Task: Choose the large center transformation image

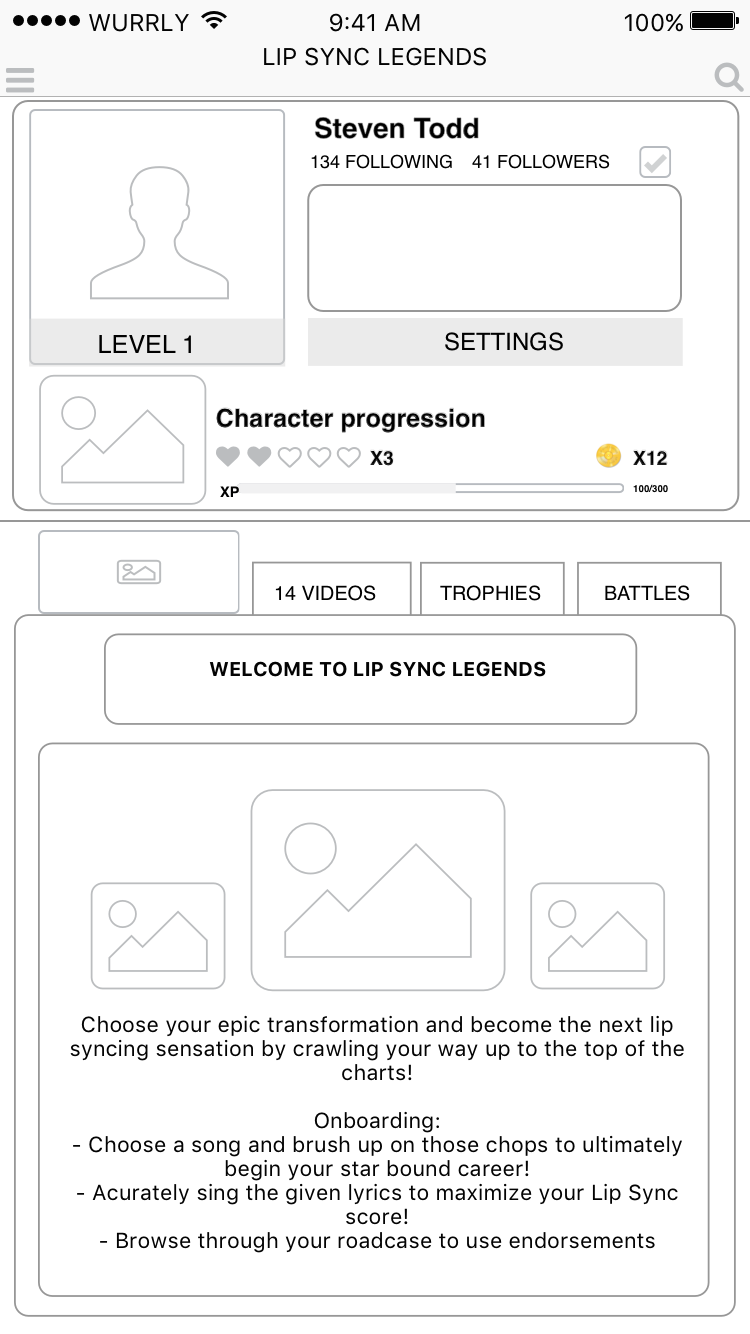Action: click(x=378, y=890)
